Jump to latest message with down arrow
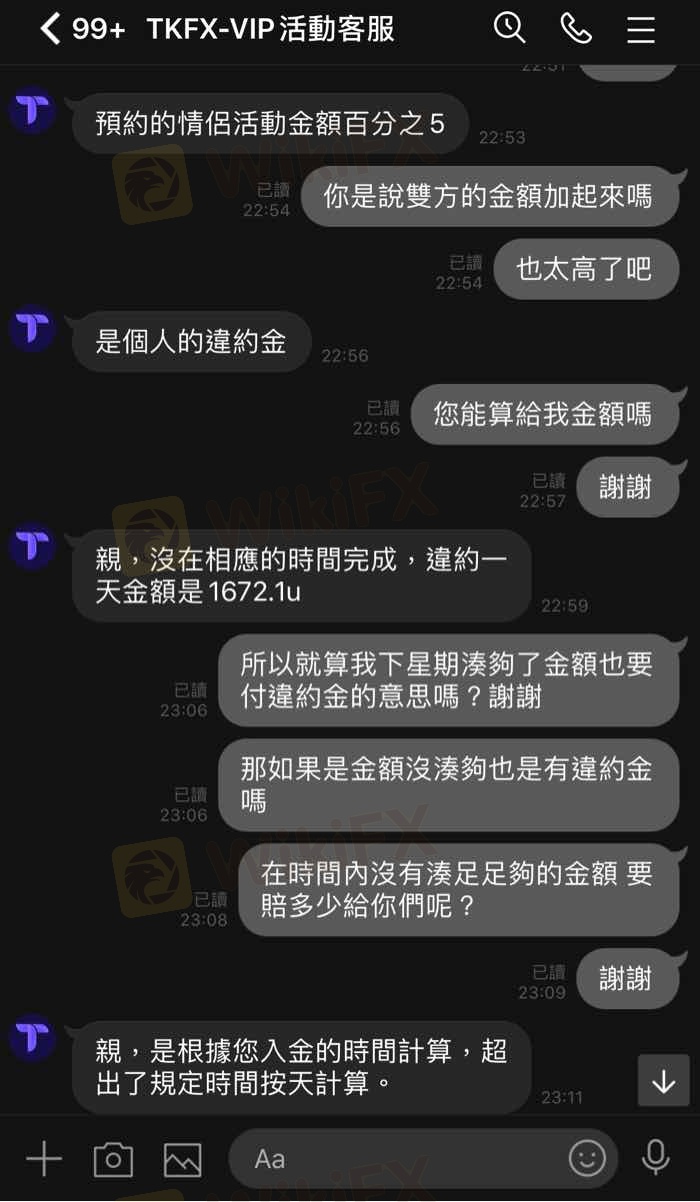The width and height of the screenshot is (700, 1202). [x=664, y=1081]
